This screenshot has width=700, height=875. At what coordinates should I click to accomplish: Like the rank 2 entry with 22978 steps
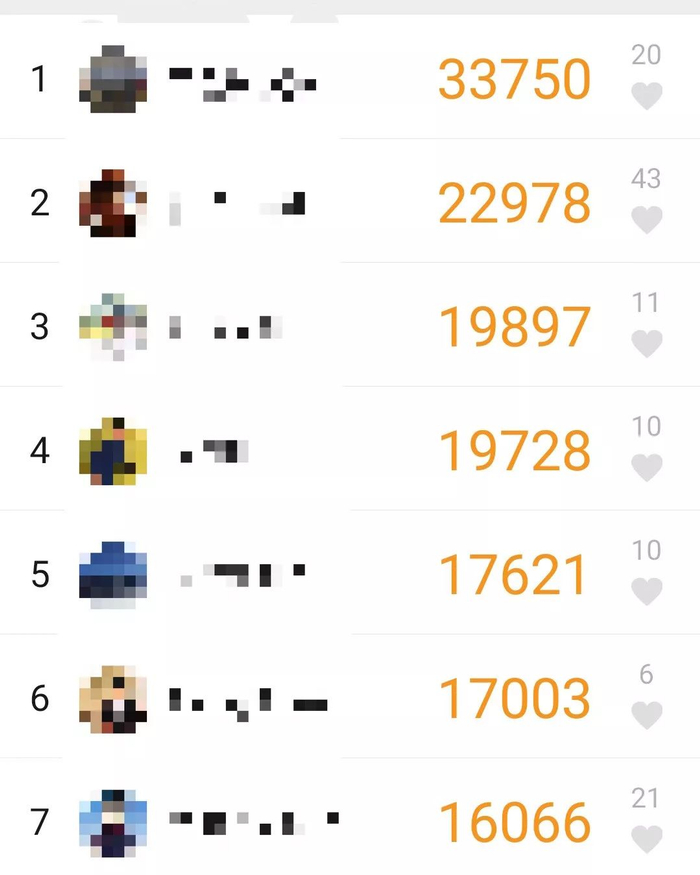click(647, 220)
